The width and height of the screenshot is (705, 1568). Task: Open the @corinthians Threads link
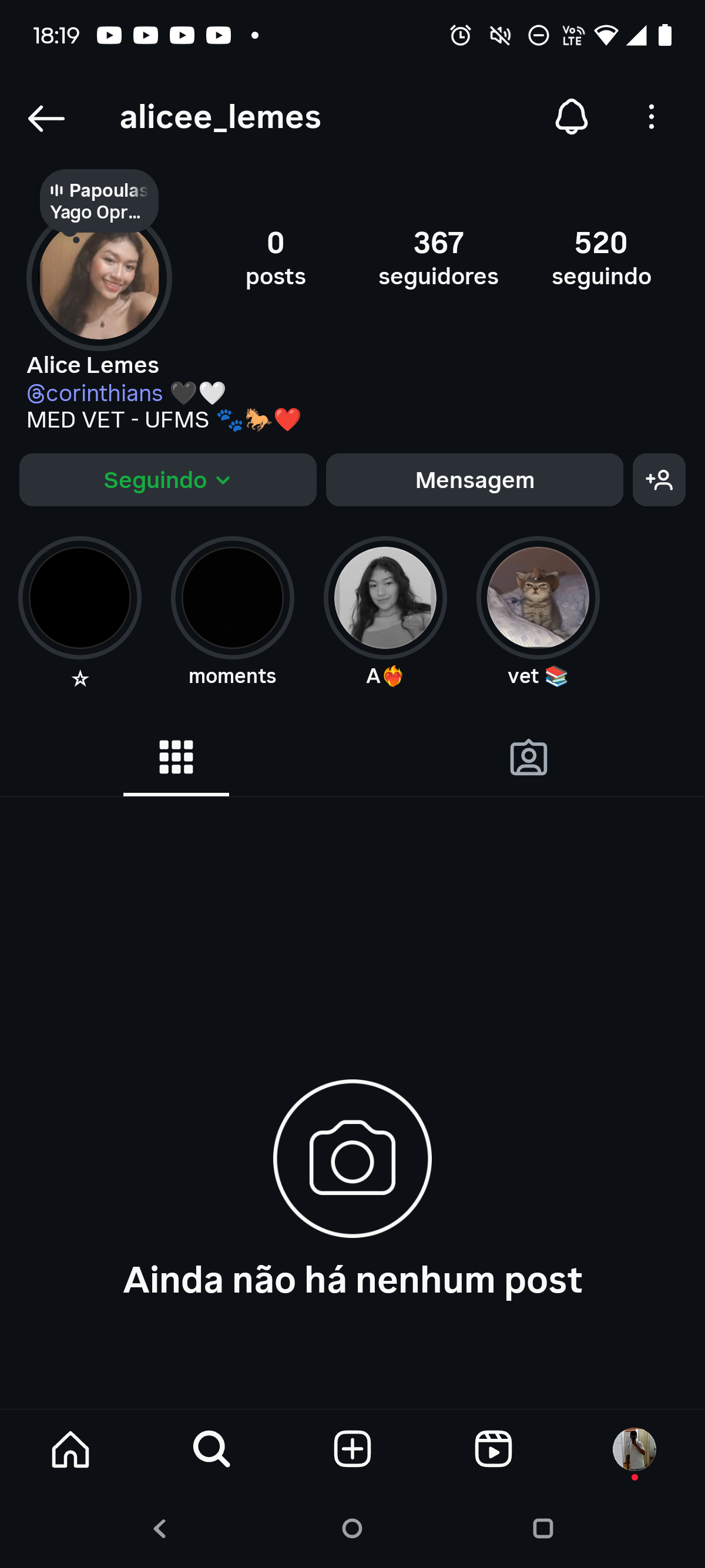point(95,393)
